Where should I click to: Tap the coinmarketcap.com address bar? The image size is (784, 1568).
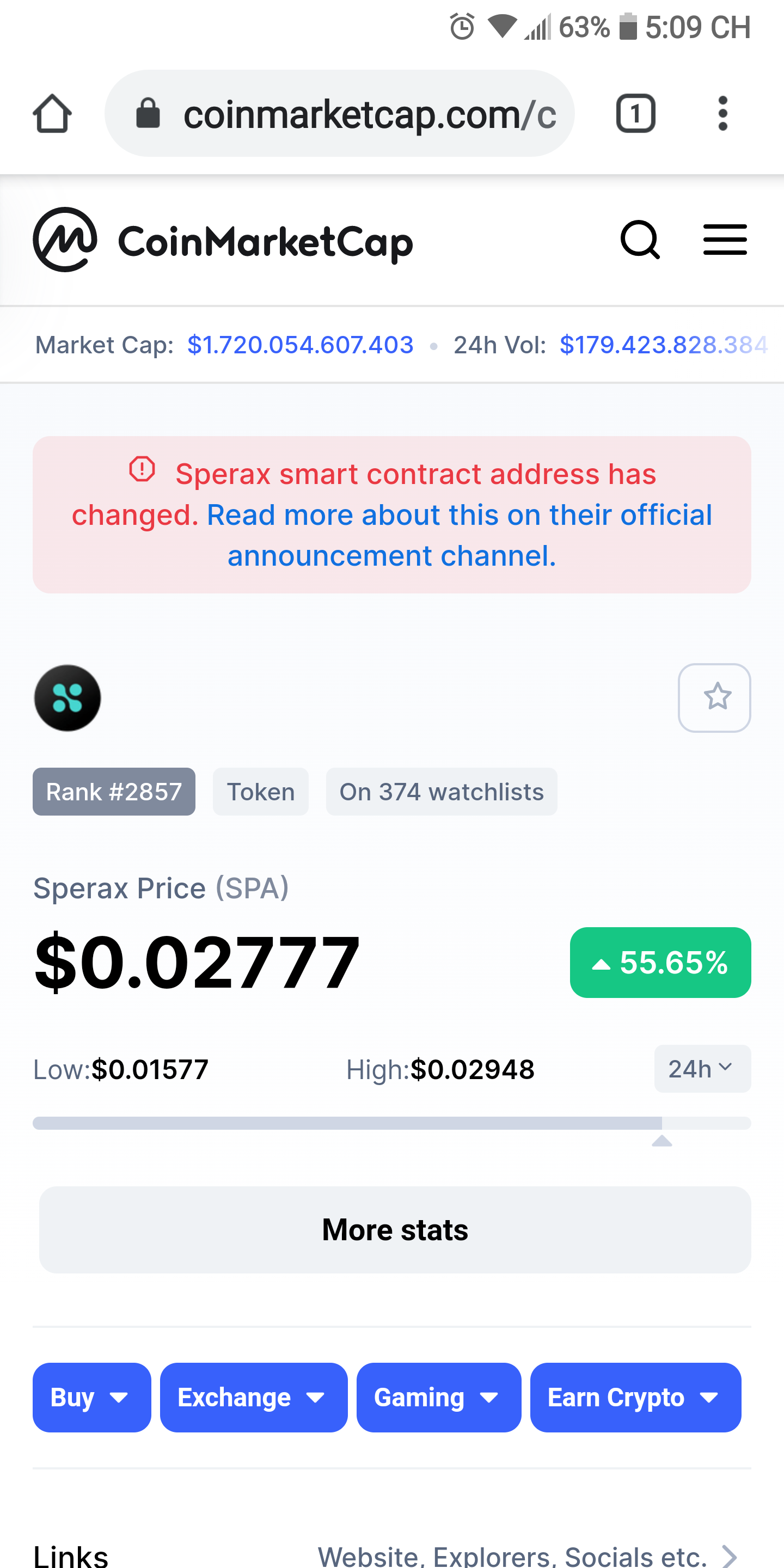click(x=340, y=114)
